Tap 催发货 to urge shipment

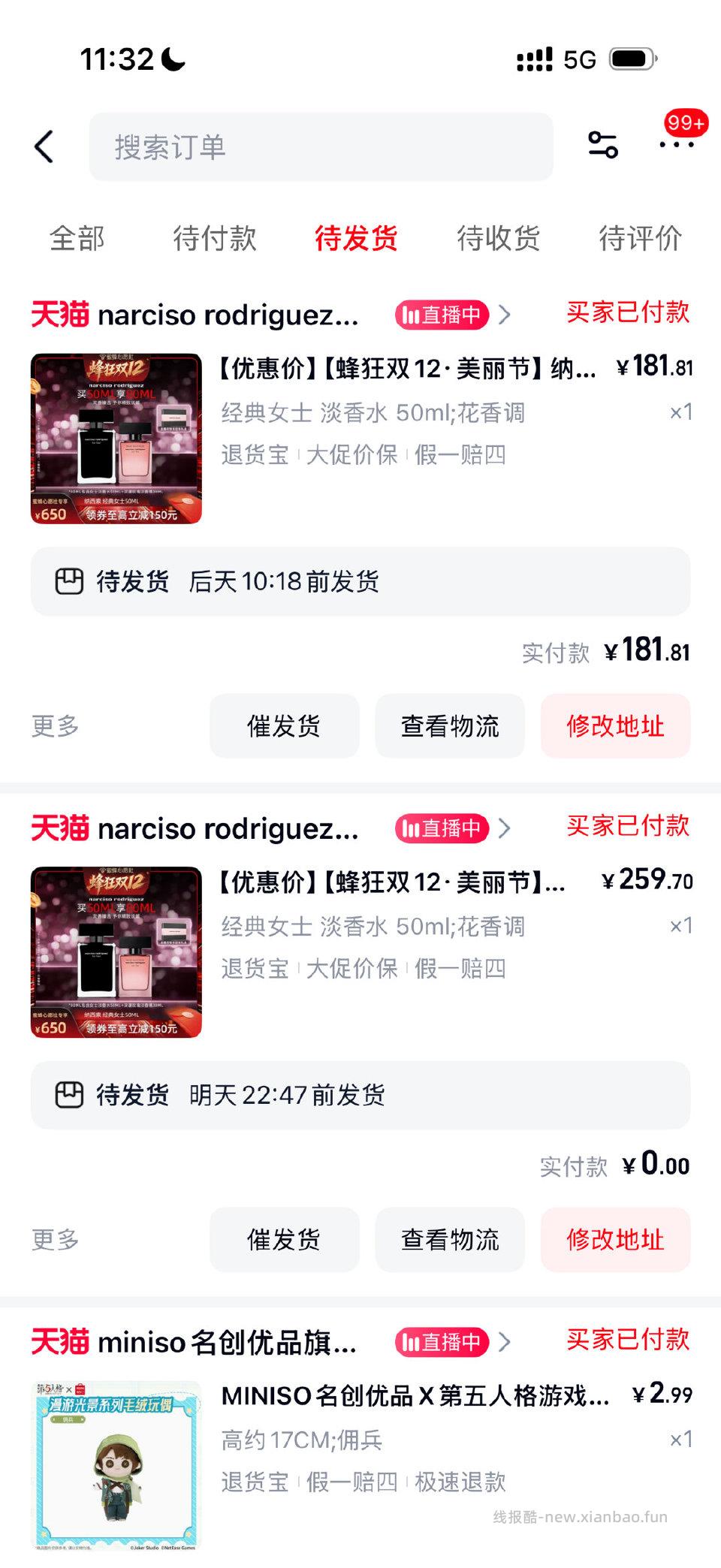(285, 725)
